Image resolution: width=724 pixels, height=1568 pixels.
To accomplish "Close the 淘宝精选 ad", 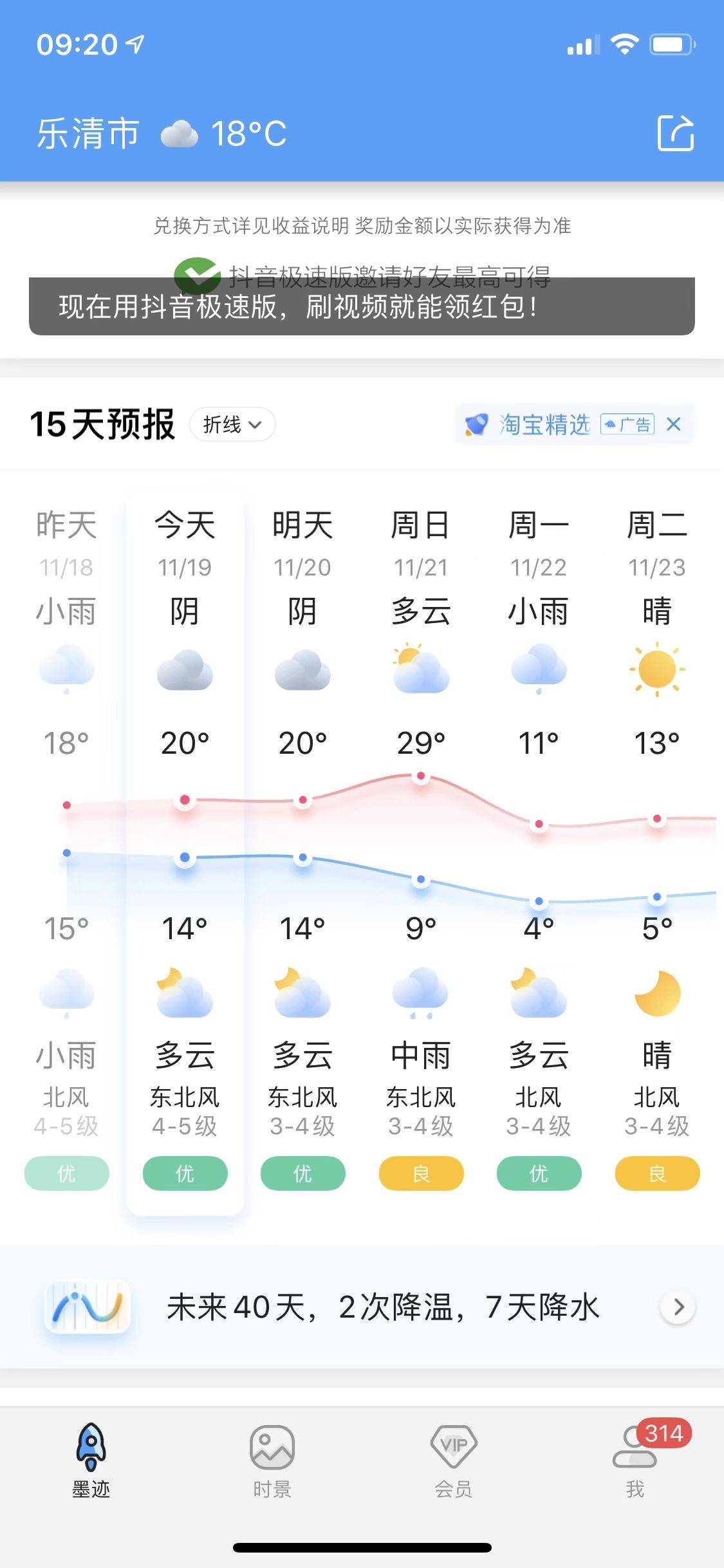I will tap(674, 424).
